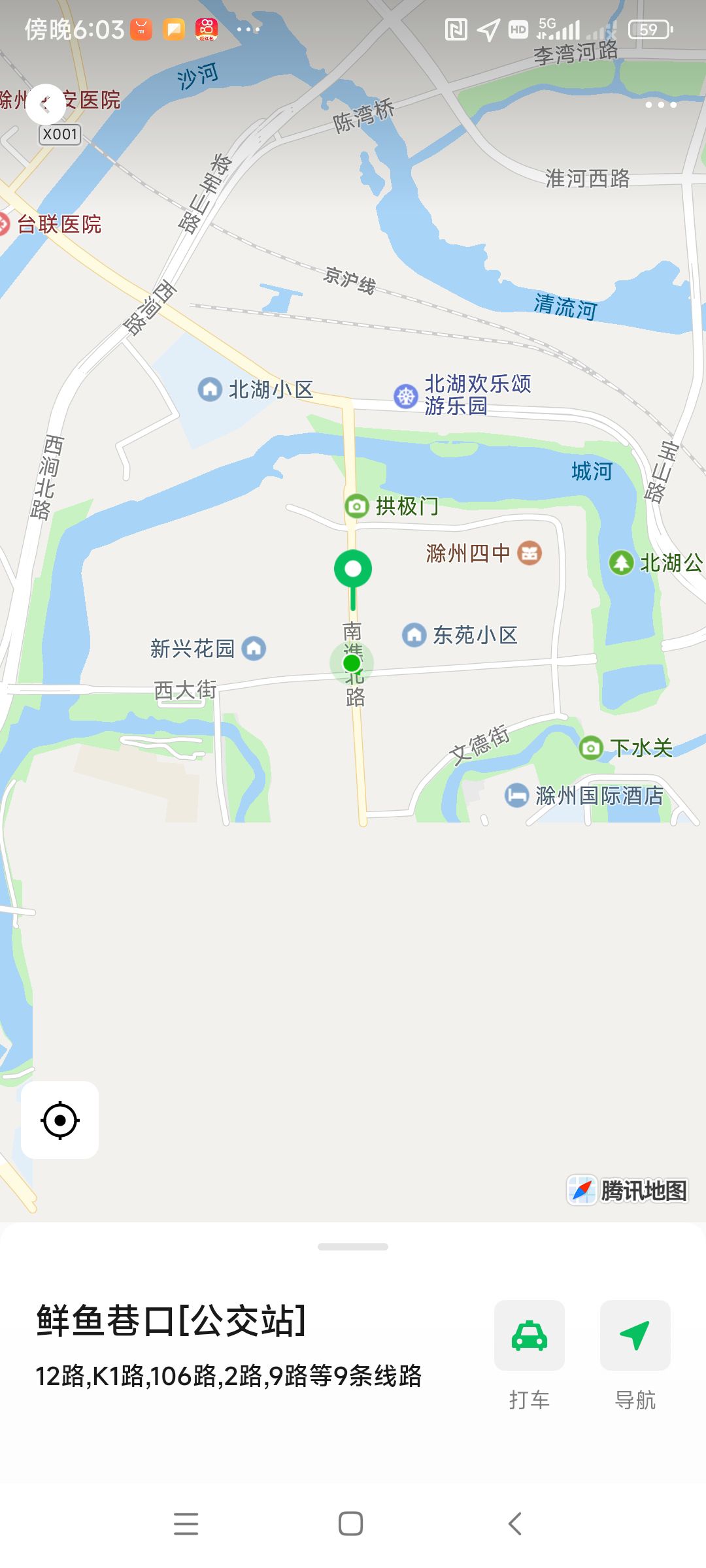Select 滁州国际酒店 on the map
The height and width of the screenshot is (1568, 706).
[x=585, y=796]
